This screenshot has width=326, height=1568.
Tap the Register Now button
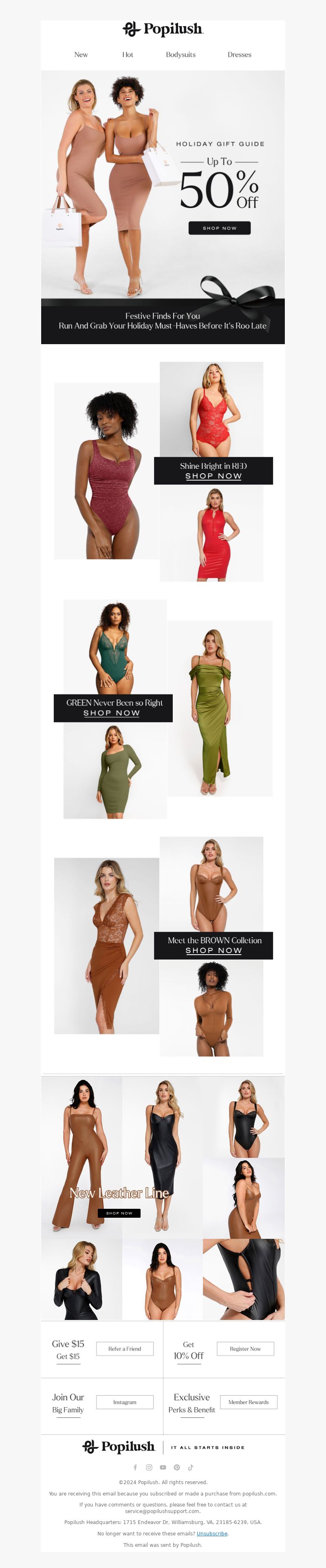tap(245, 1349)
